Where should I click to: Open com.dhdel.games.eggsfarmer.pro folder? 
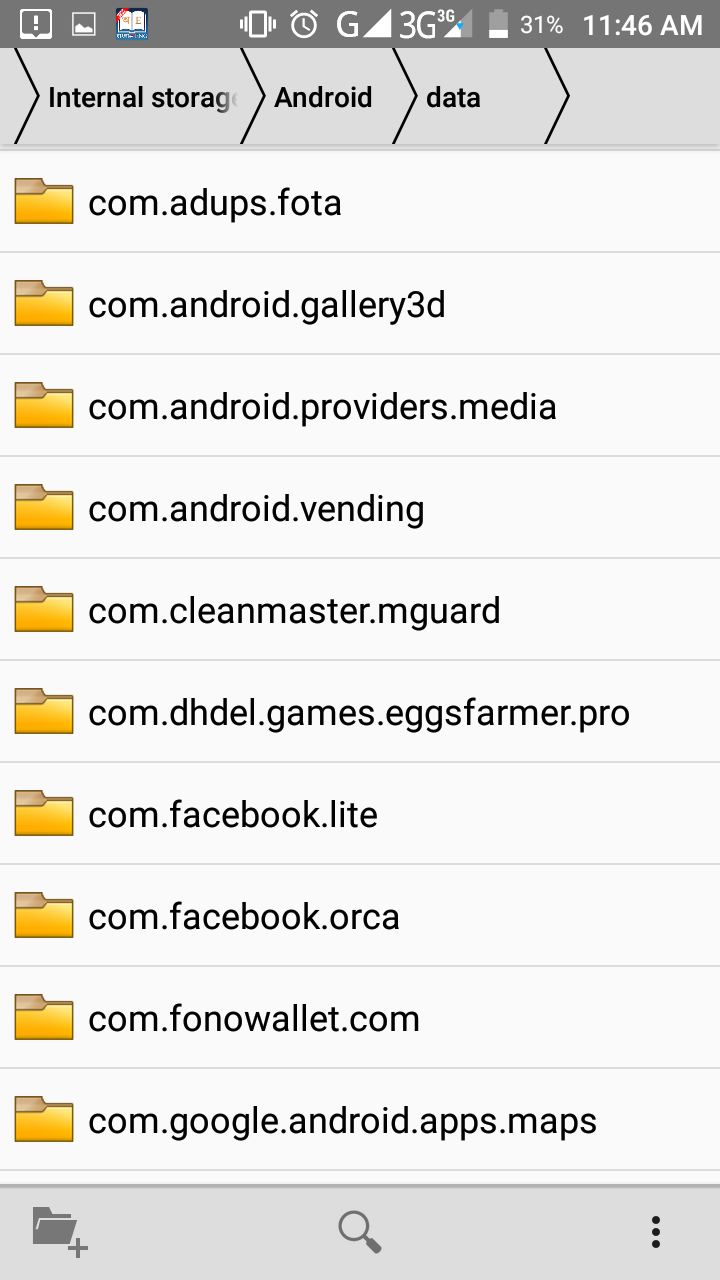(x=360, y=712)
